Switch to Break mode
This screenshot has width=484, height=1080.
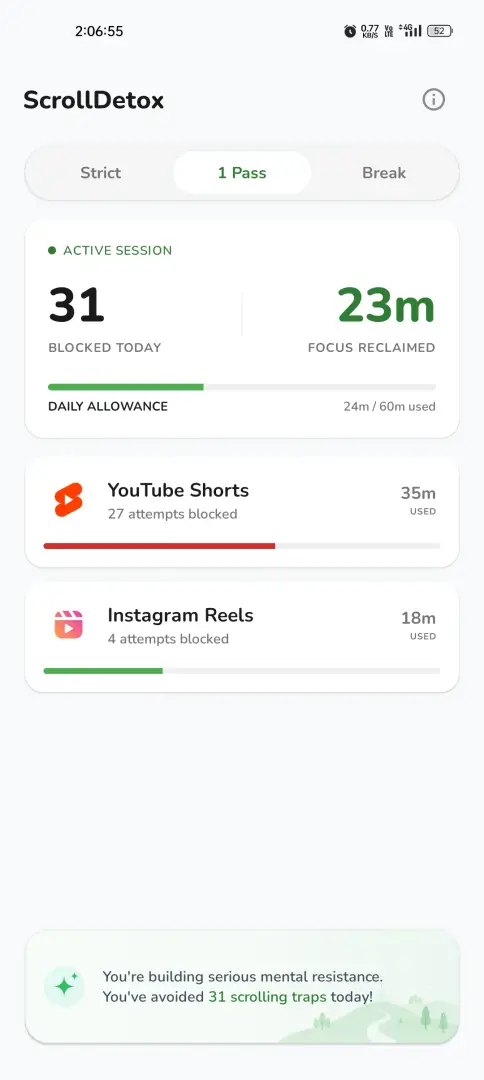(x=383, y=173)
